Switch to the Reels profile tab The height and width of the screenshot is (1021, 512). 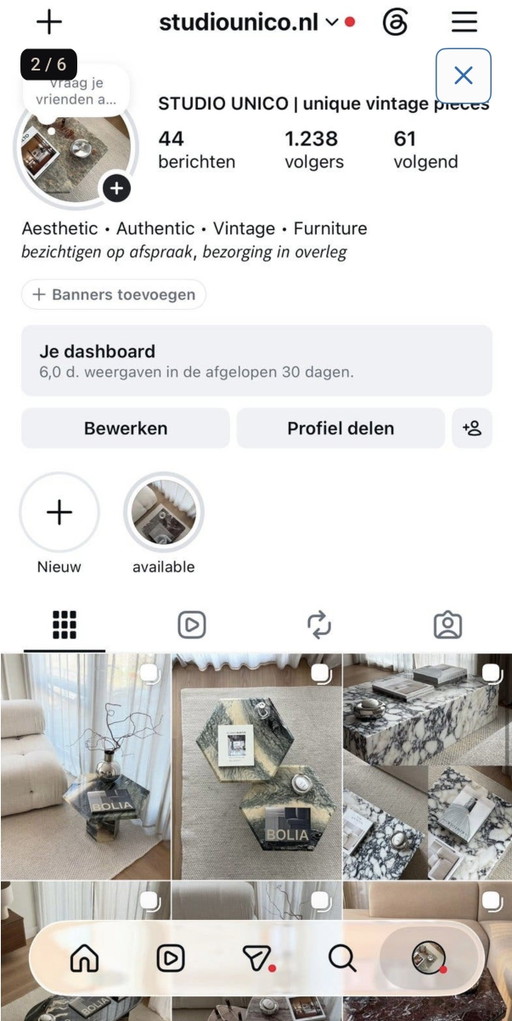coord(192,625)
